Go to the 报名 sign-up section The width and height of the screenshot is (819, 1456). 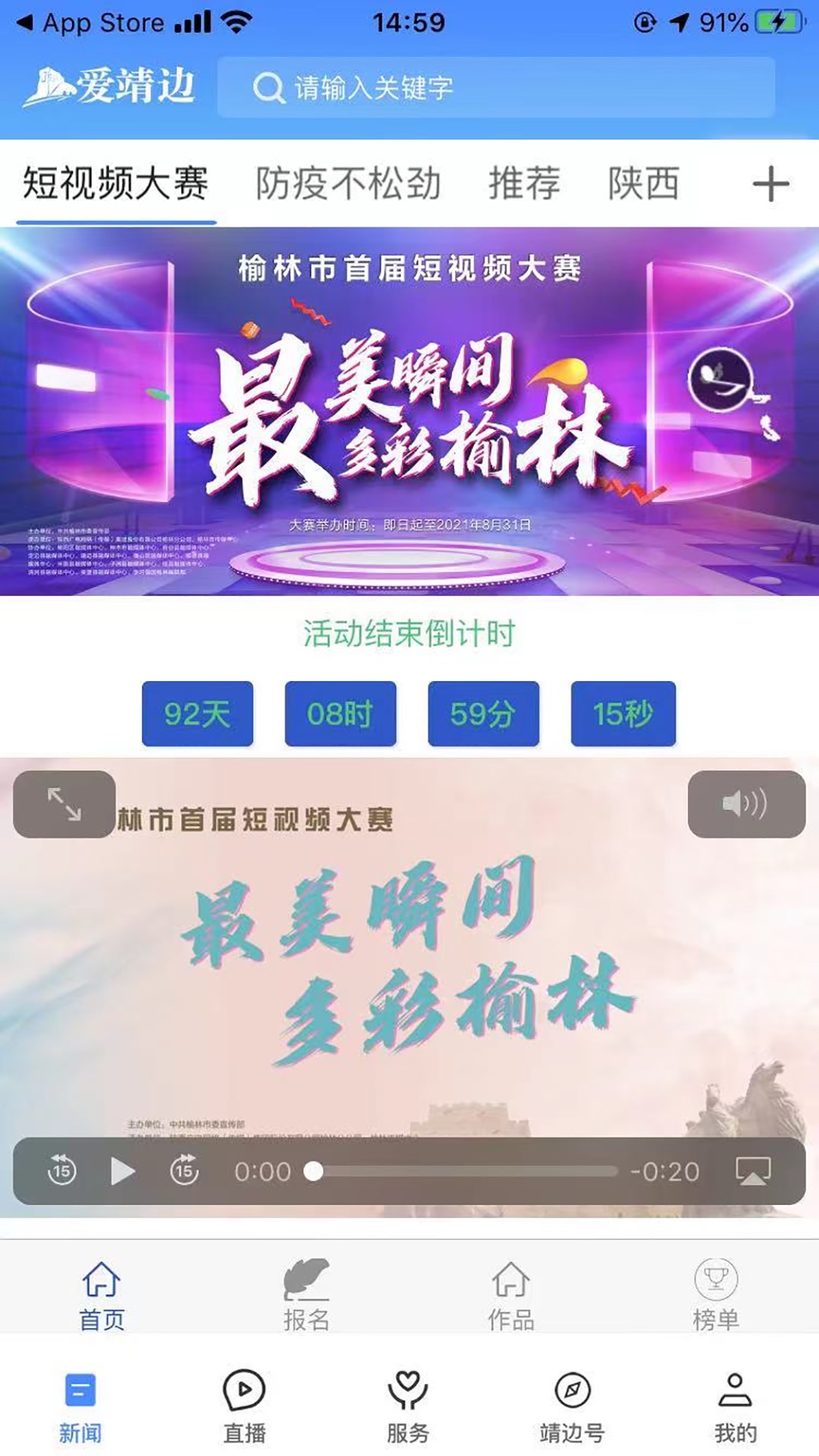pos(306,1295)
